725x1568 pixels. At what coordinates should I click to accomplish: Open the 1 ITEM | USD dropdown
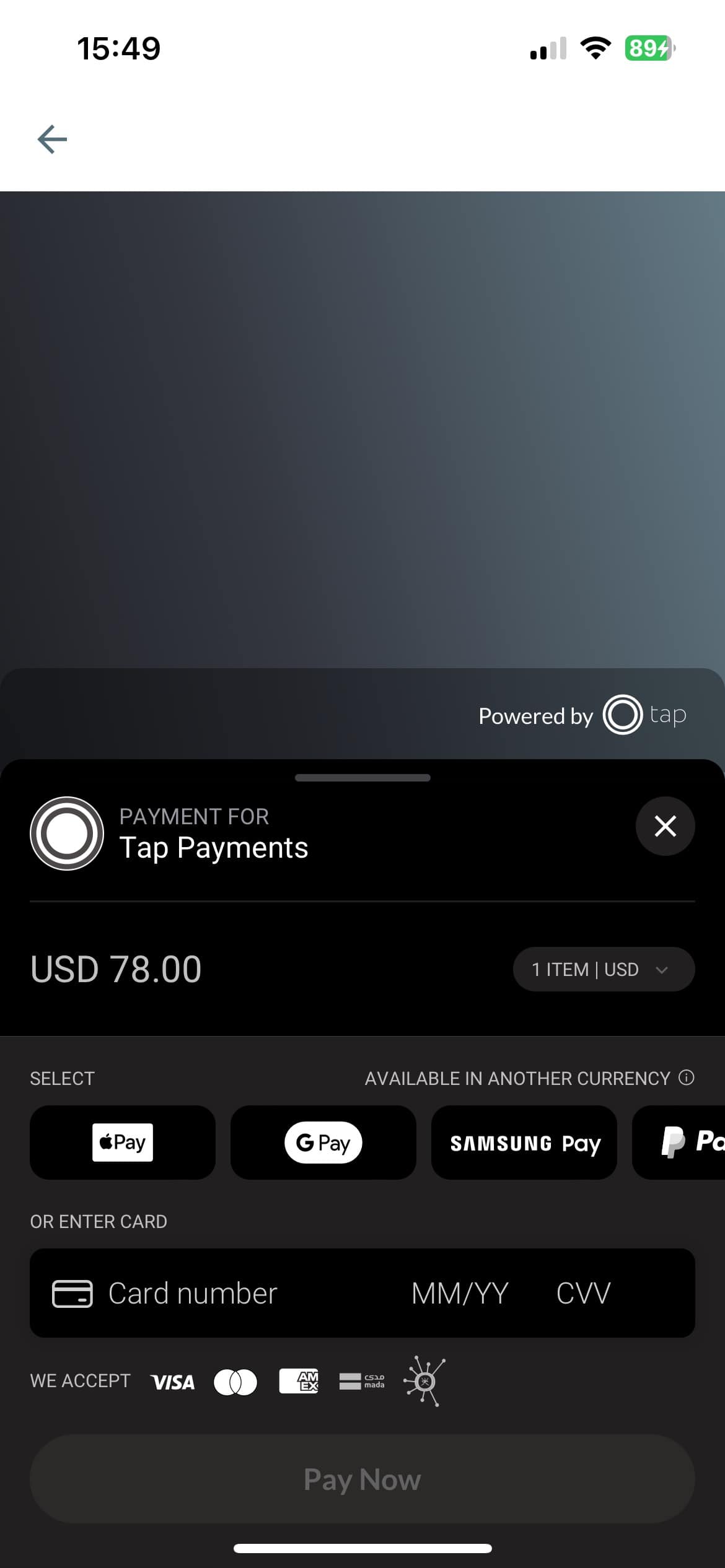coord(603,969)
